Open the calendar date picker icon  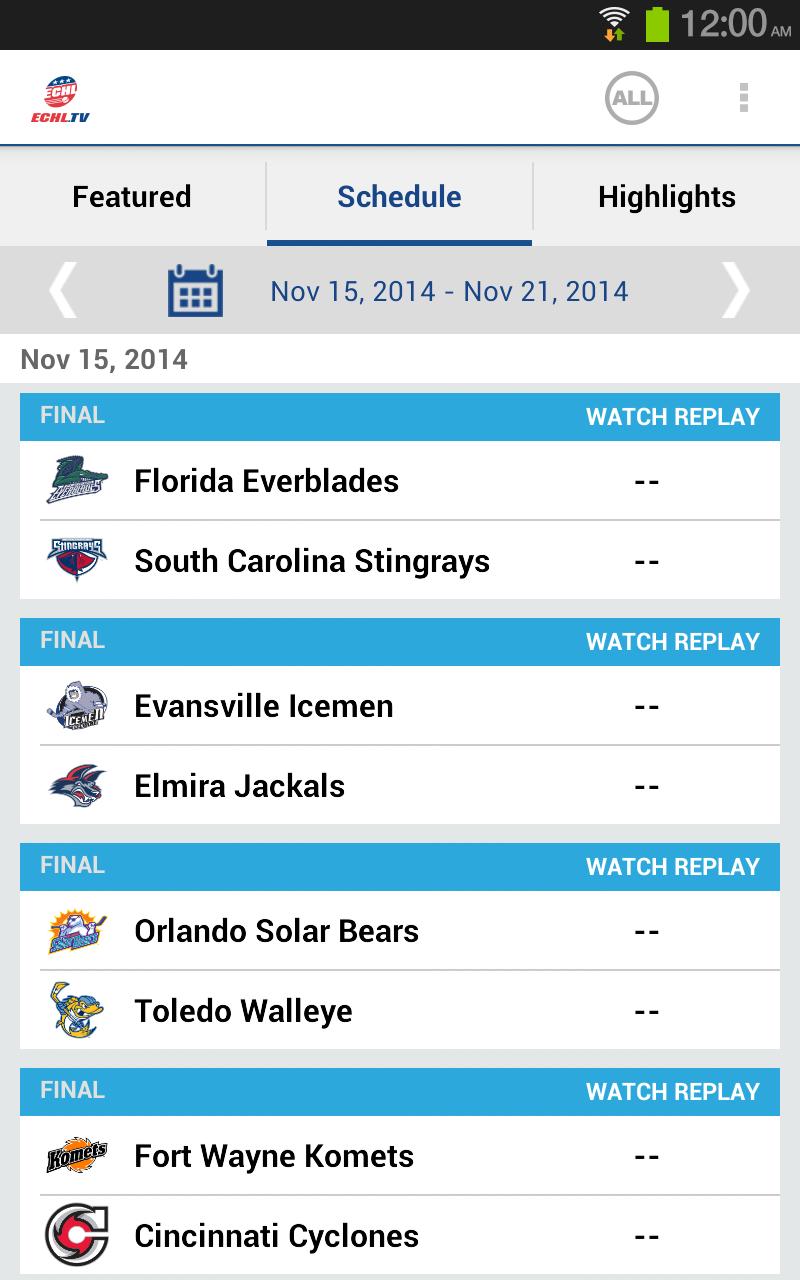[x=196, y=289]
